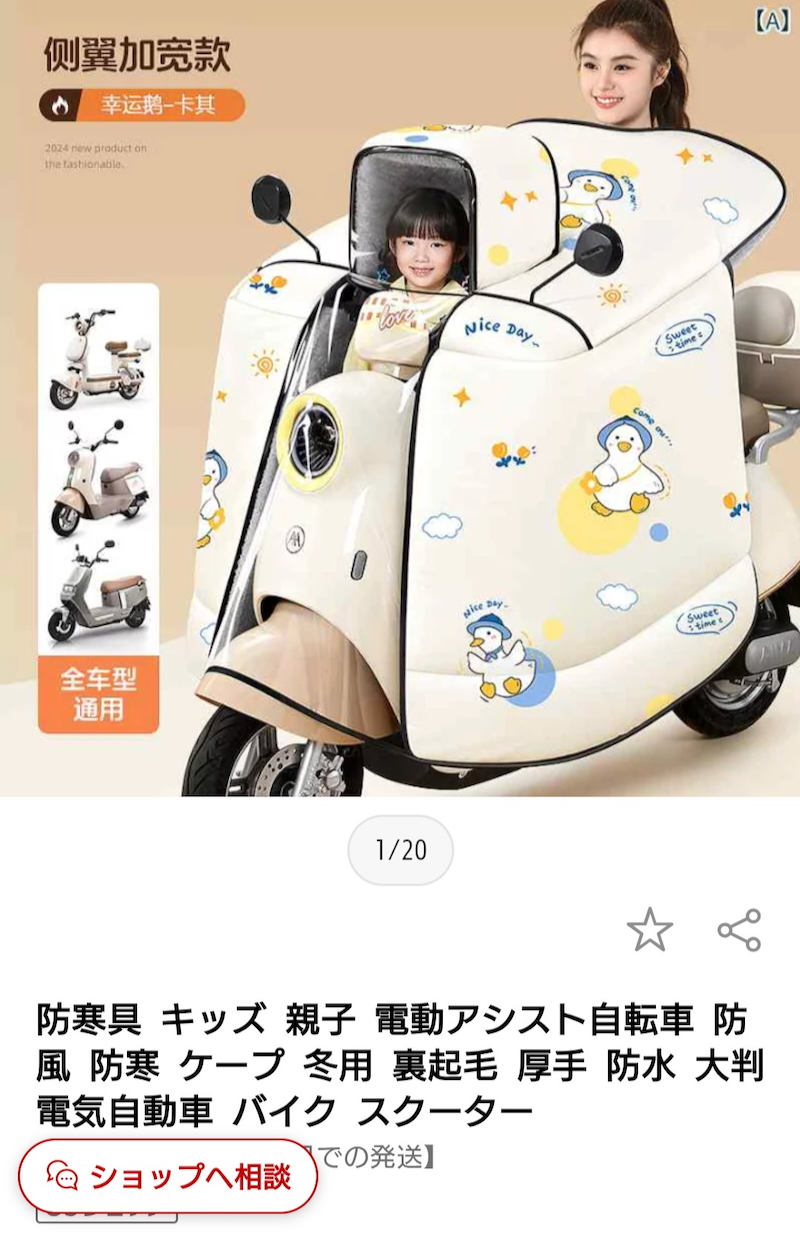Viewport: 800px width, 1240px height.
Task: Share this product listing
Action: (x=739, y=931)
